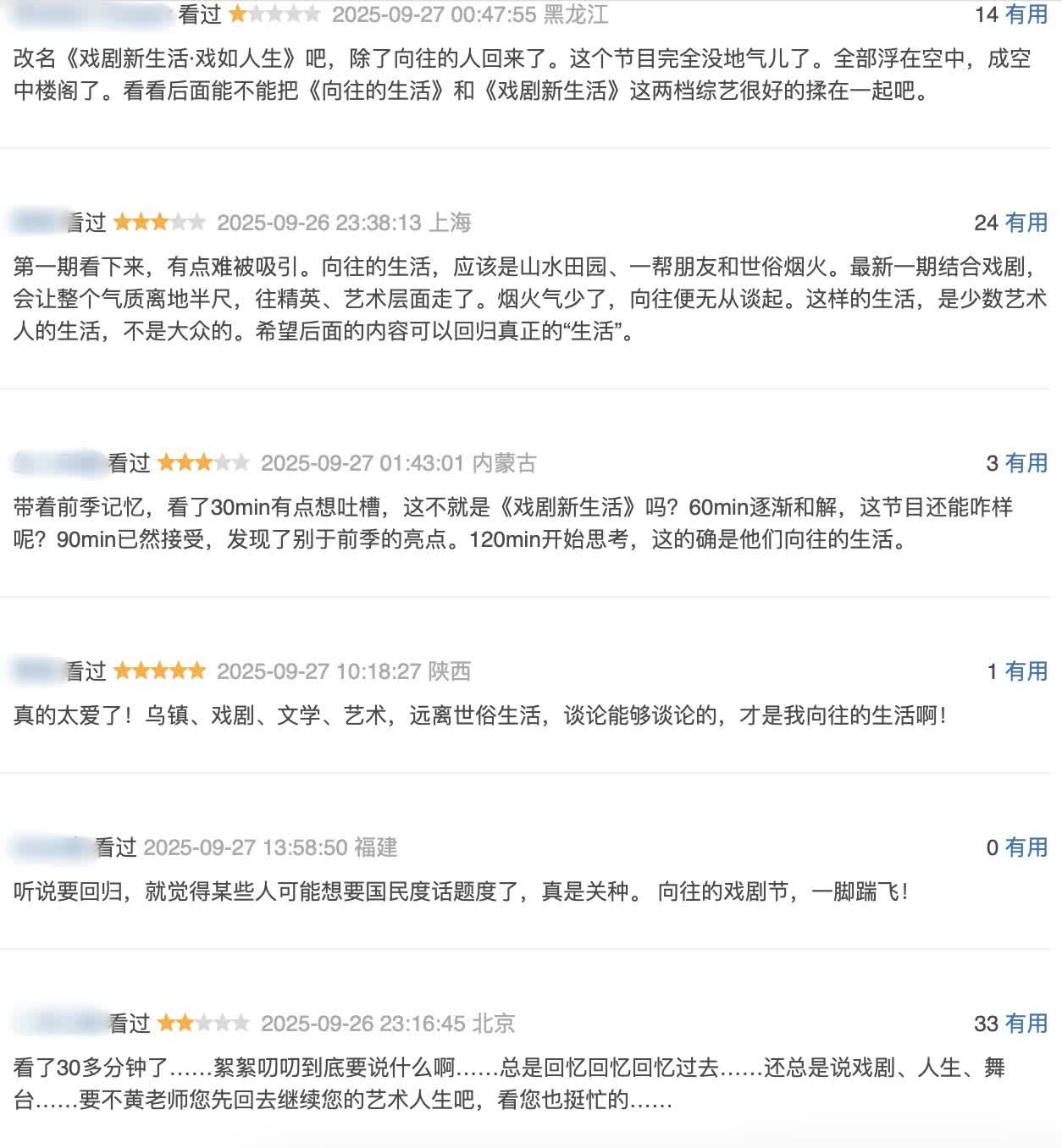Tap 有用 on the 内蒙古 comment
This screenshot has height=1148, width=1062.
click(1026, 463)
